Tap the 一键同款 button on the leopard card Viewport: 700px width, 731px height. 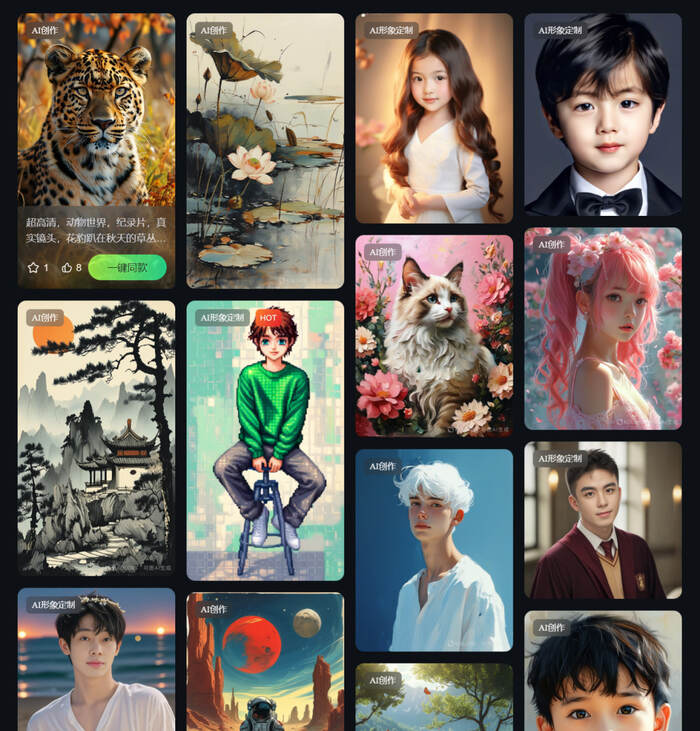click(127, 267)
